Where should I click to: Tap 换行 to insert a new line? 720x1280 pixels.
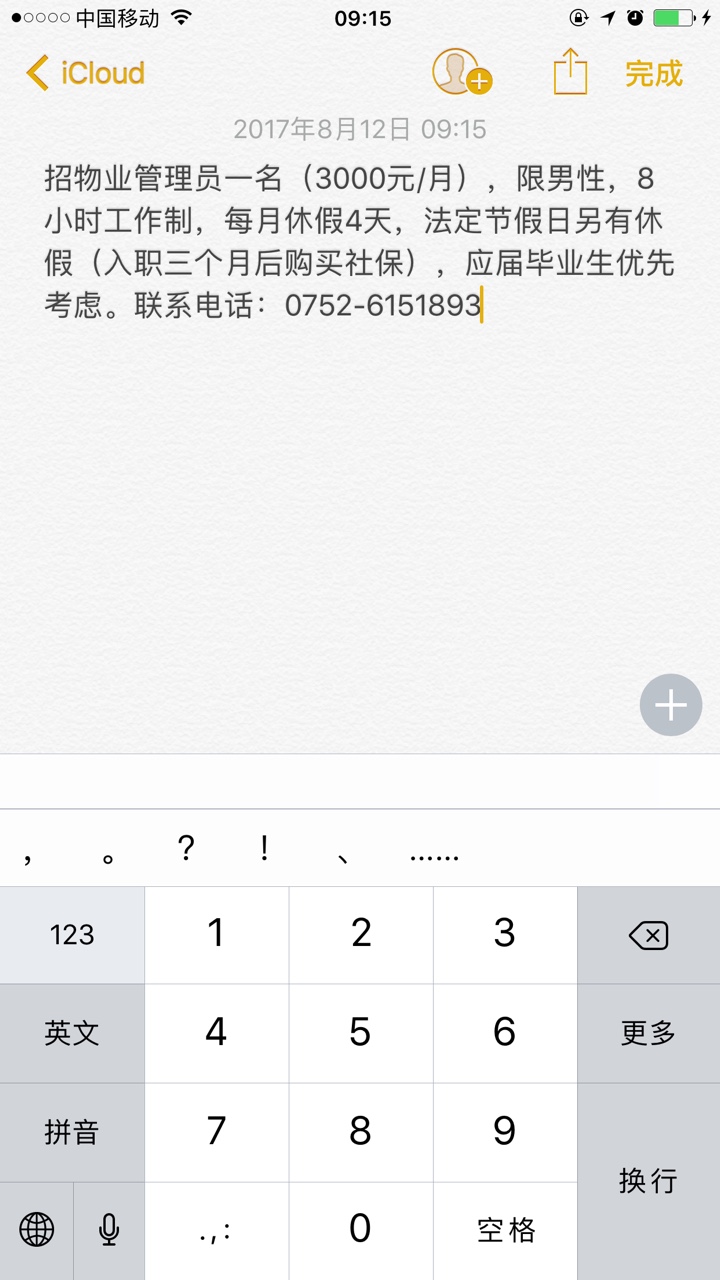click(x=648, y=1181)
